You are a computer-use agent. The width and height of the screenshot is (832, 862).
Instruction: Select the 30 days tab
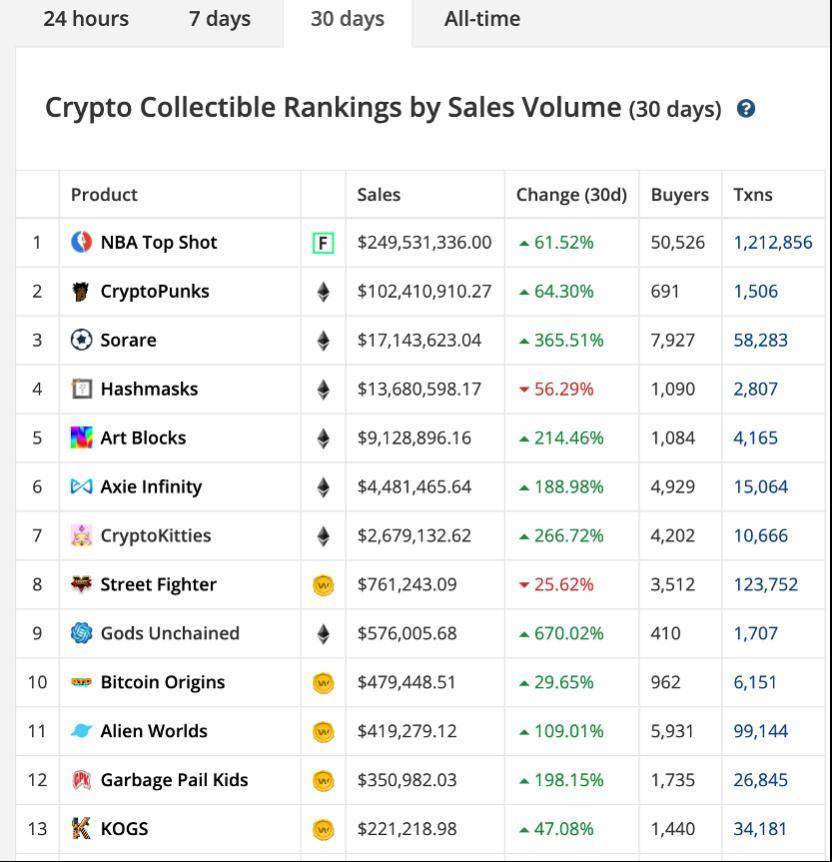[347, 19]
